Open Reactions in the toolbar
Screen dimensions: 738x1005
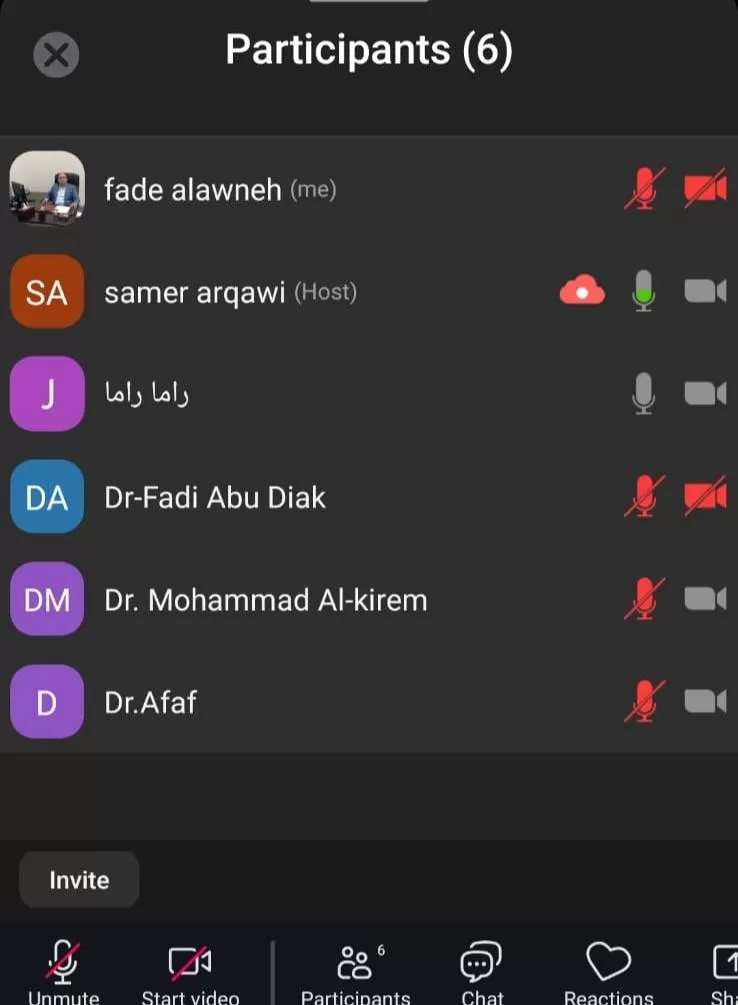(x=608, y=974)
